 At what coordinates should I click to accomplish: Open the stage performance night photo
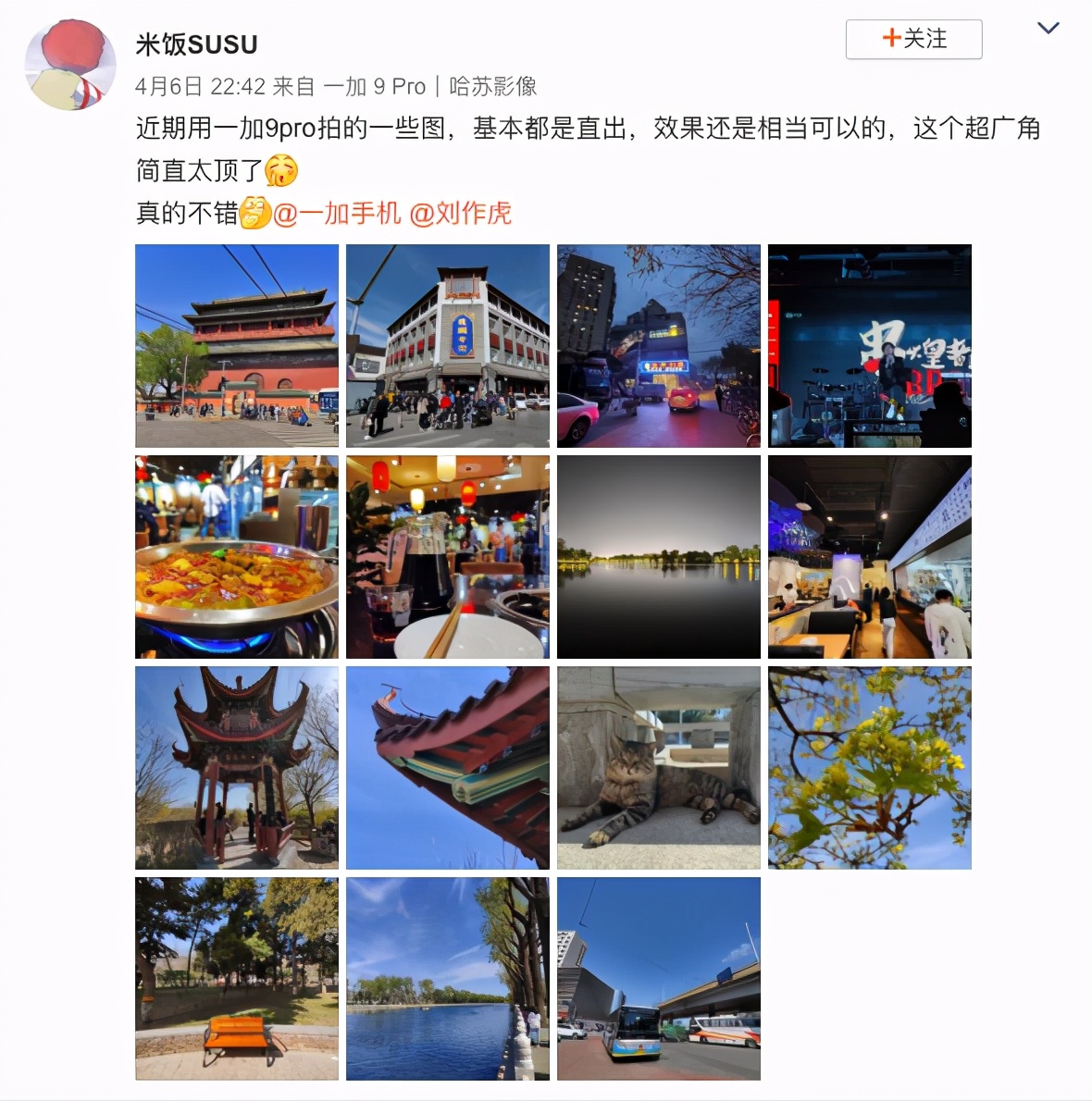click(870, 346)
